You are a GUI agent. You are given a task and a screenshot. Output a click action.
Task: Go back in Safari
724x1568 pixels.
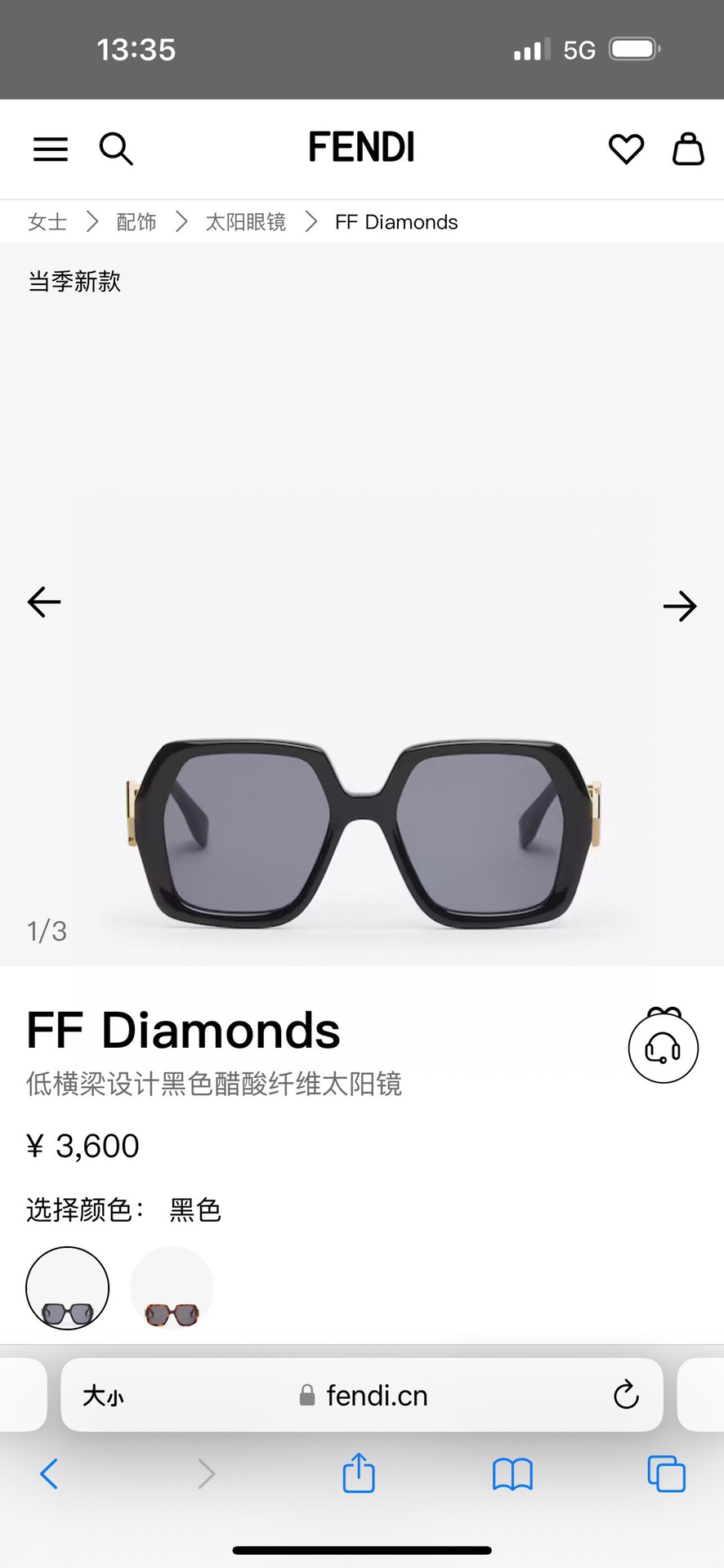(x=49, y=1474)
